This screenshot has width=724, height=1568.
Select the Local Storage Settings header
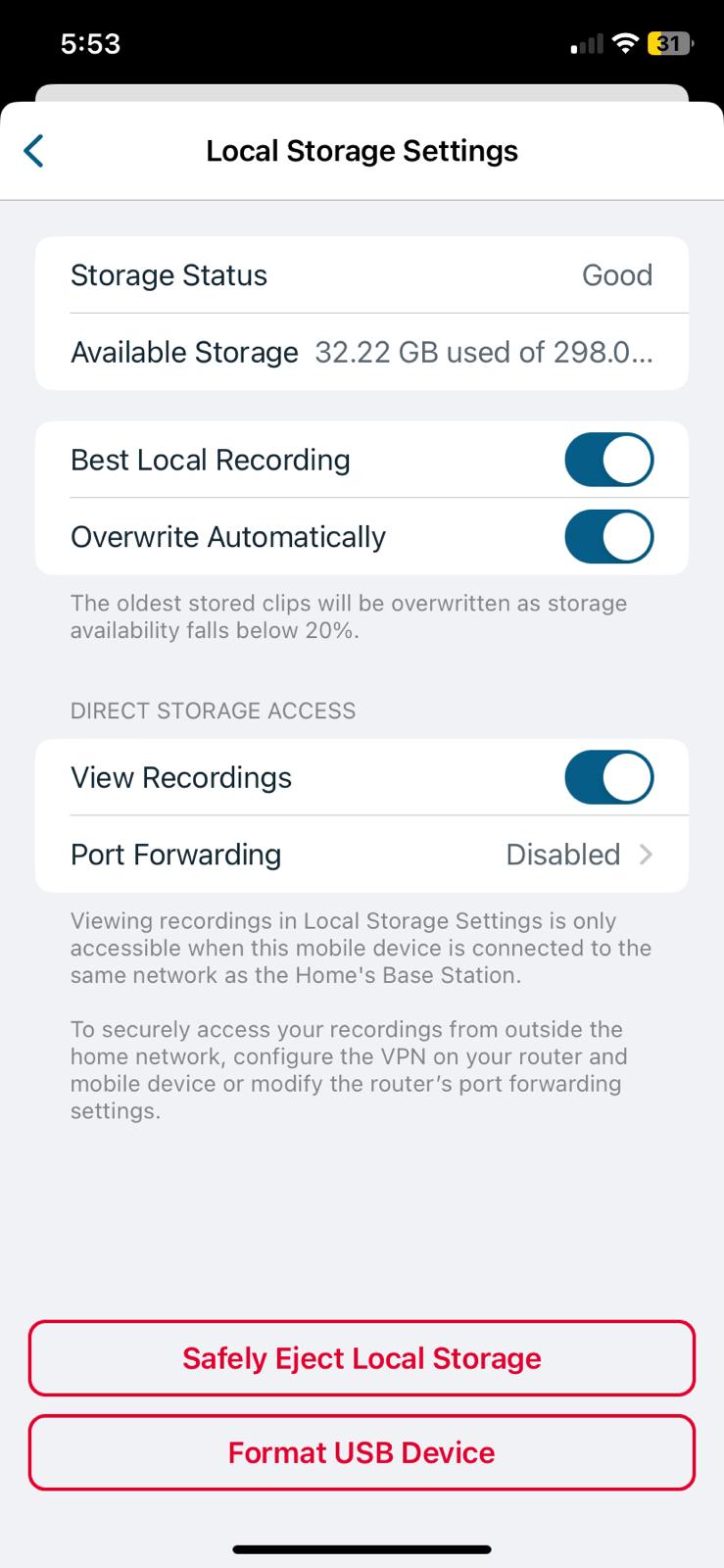362,150
